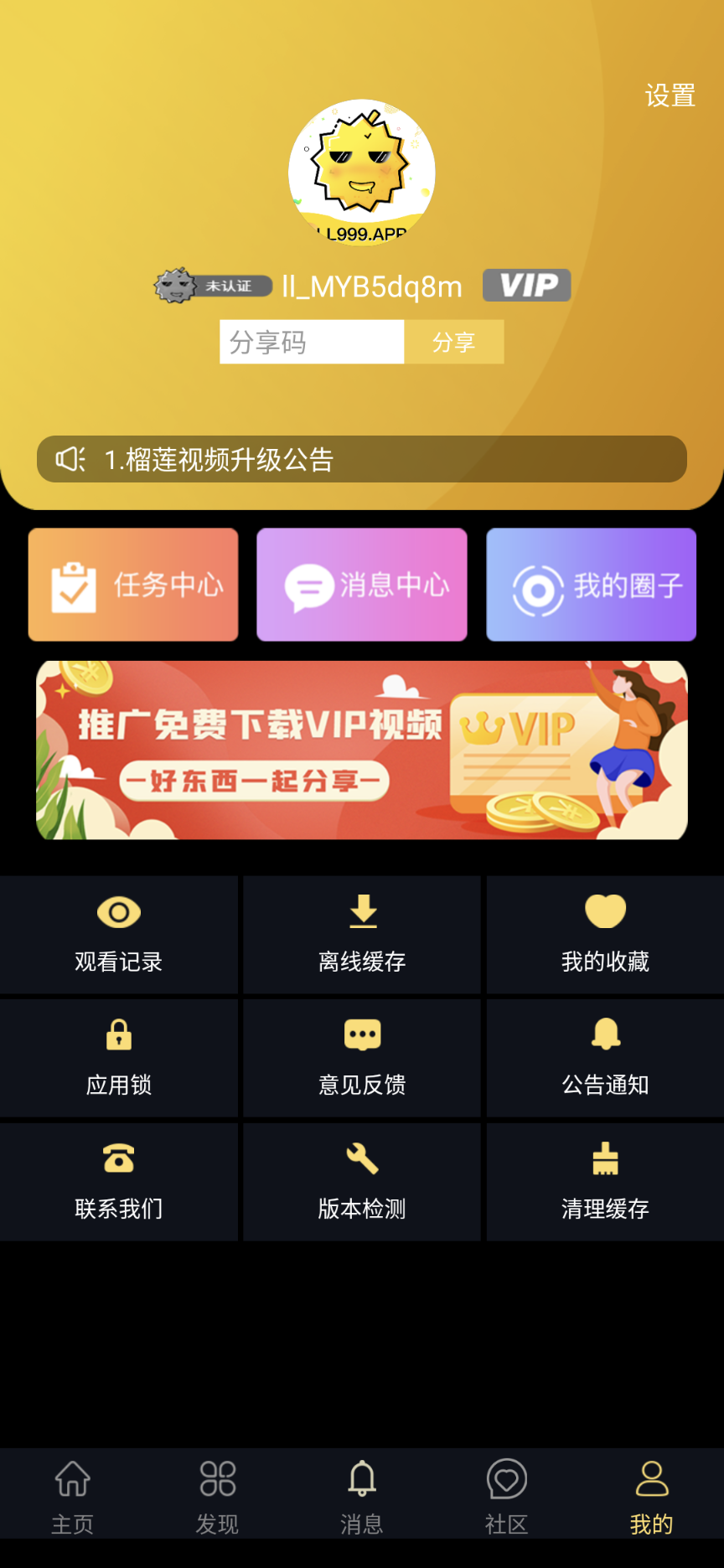Open 公告通知 notices
Screen dimensions: 724x1568
tap(605, 1058)
